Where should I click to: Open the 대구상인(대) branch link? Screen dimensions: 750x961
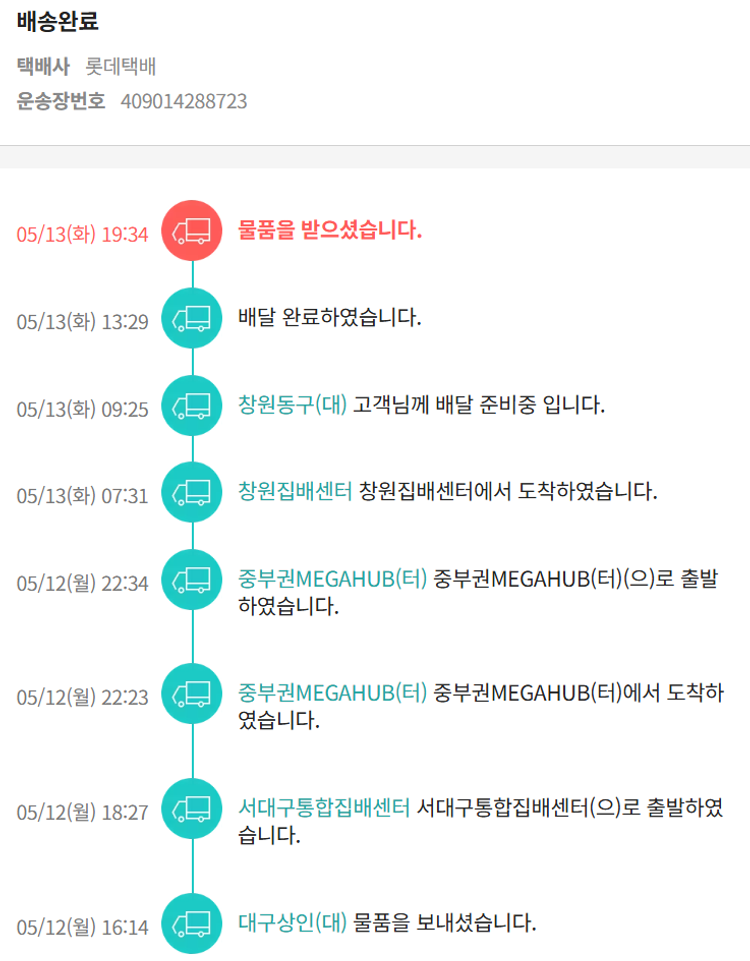(292, 922)
